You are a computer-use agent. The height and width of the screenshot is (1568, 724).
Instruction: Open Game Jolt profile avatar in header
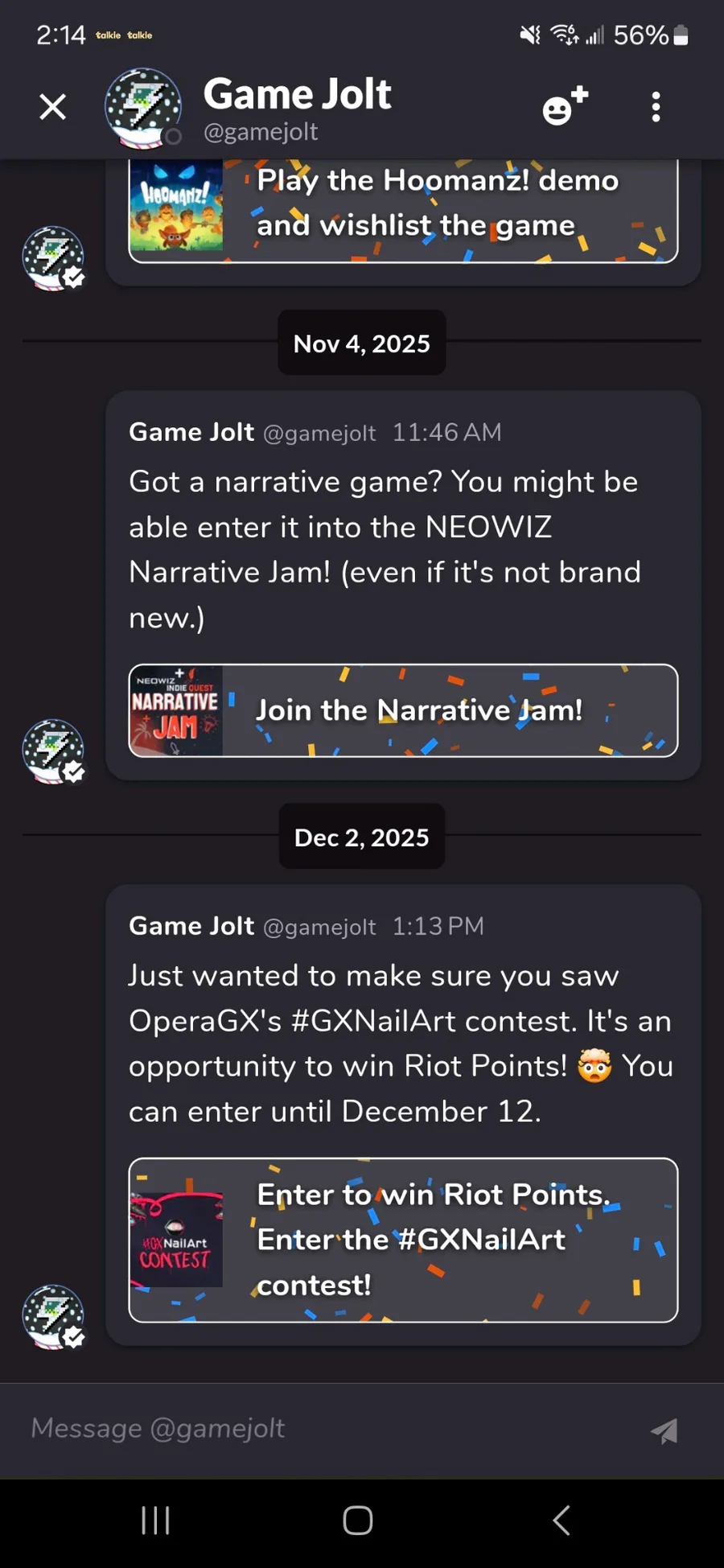pyautogui.click(x=142, y=109)
